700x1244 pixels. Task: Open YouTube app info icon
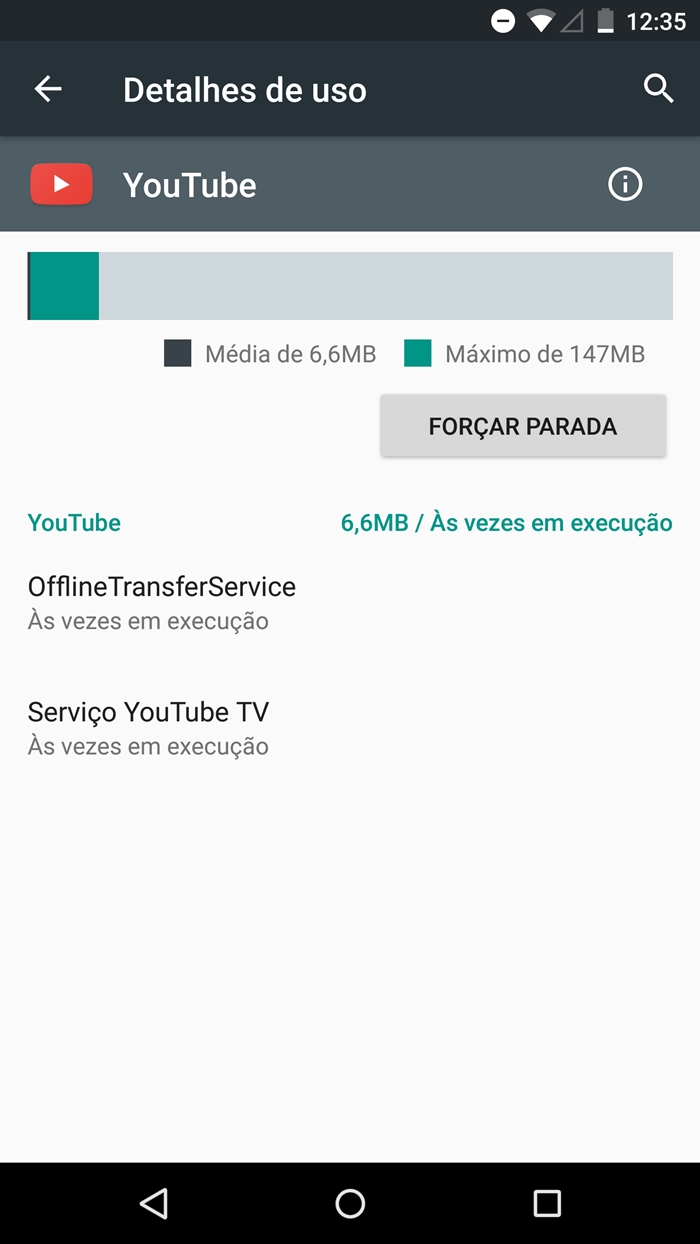pyautogui.click(x=626, y=184)
